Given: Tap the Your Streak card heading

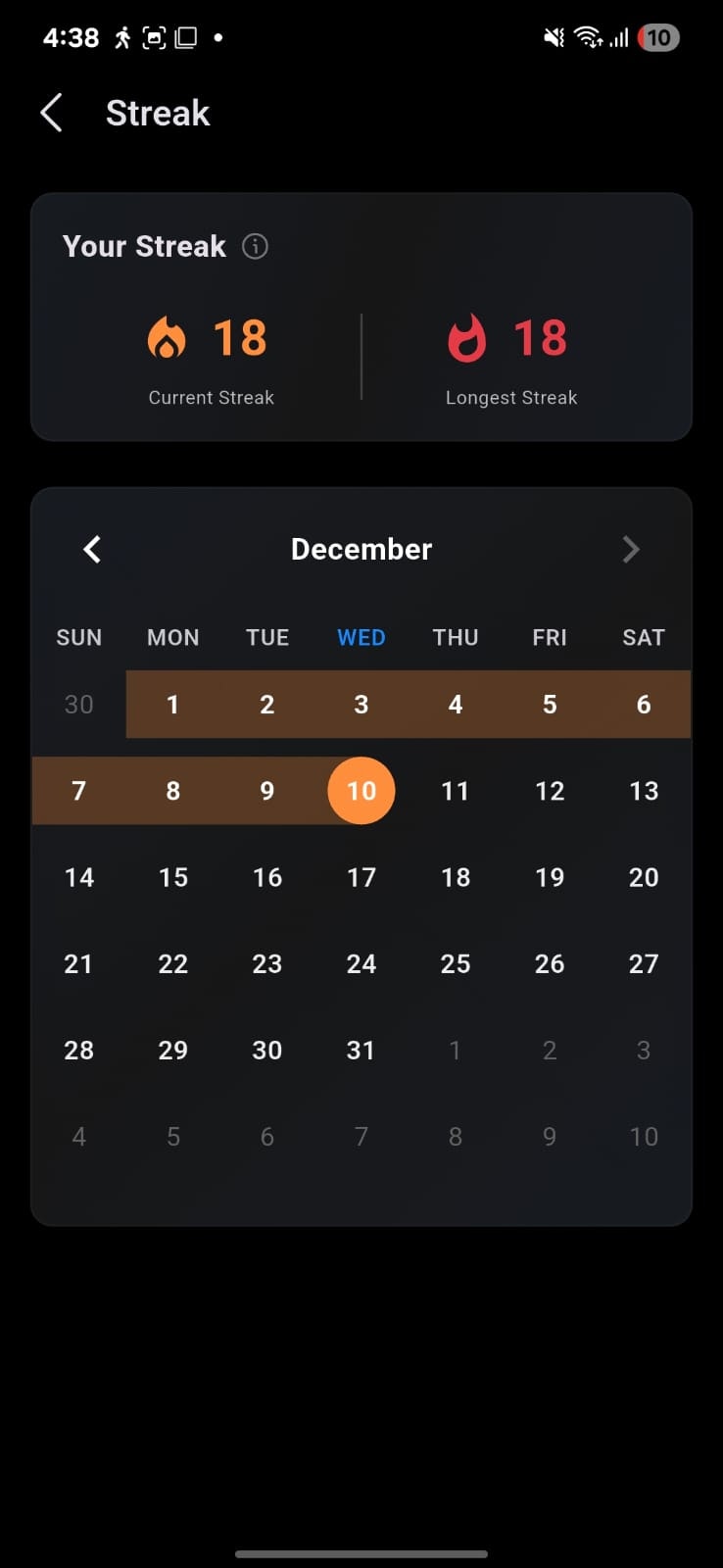Looking at the screenshot, I should [x=143, y=246].
